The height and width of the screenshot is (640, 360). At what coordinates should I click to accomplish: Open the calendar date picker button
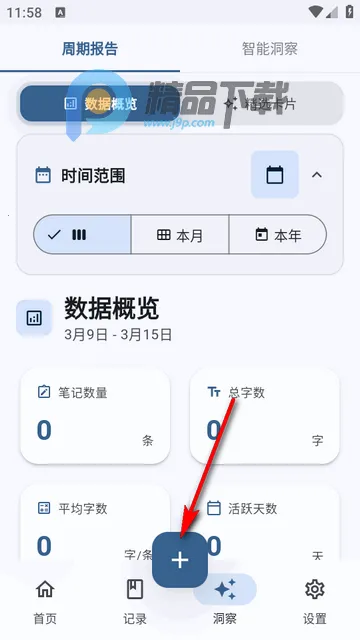(275, 175)
